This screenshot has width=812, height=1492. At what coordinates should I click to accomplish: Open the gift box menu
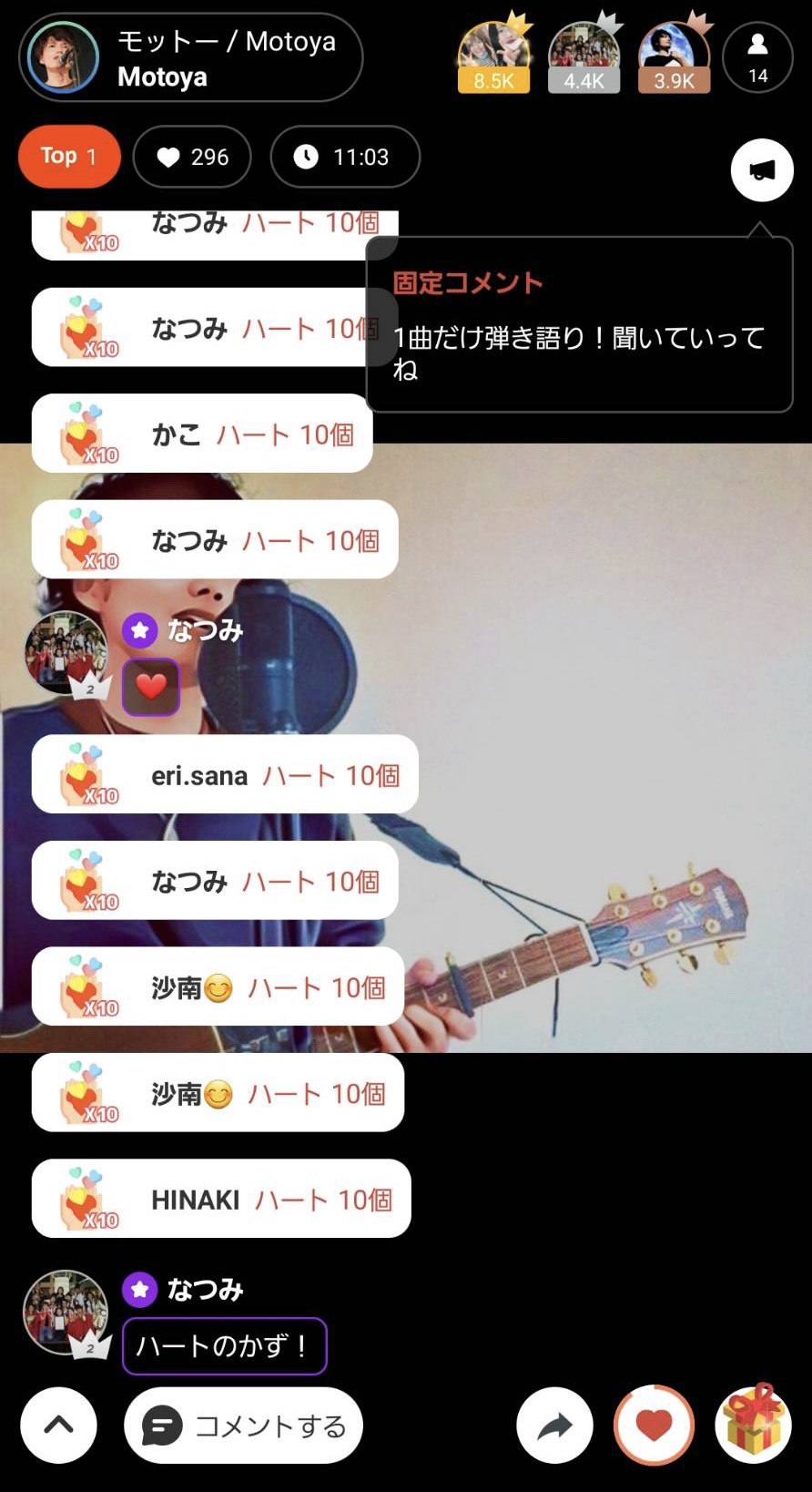[753, 1426]
